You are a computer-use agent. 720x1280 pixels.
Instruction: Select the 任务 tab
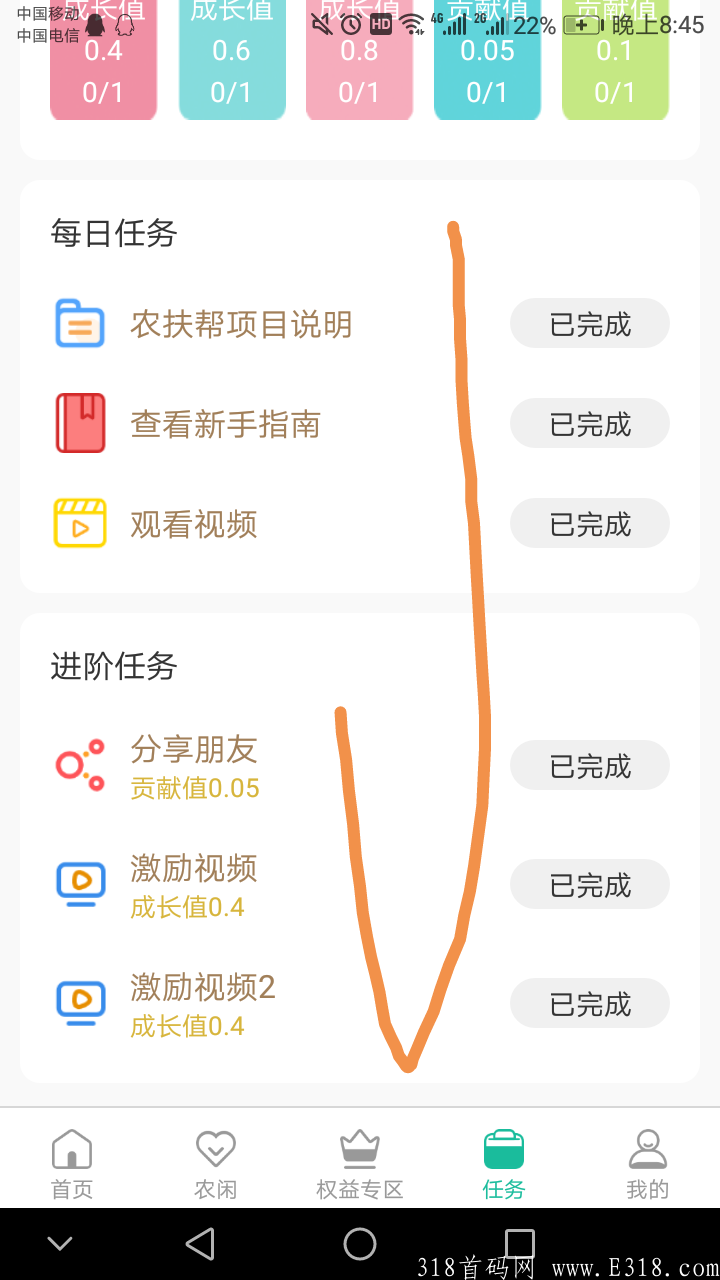pos(504,1164)
